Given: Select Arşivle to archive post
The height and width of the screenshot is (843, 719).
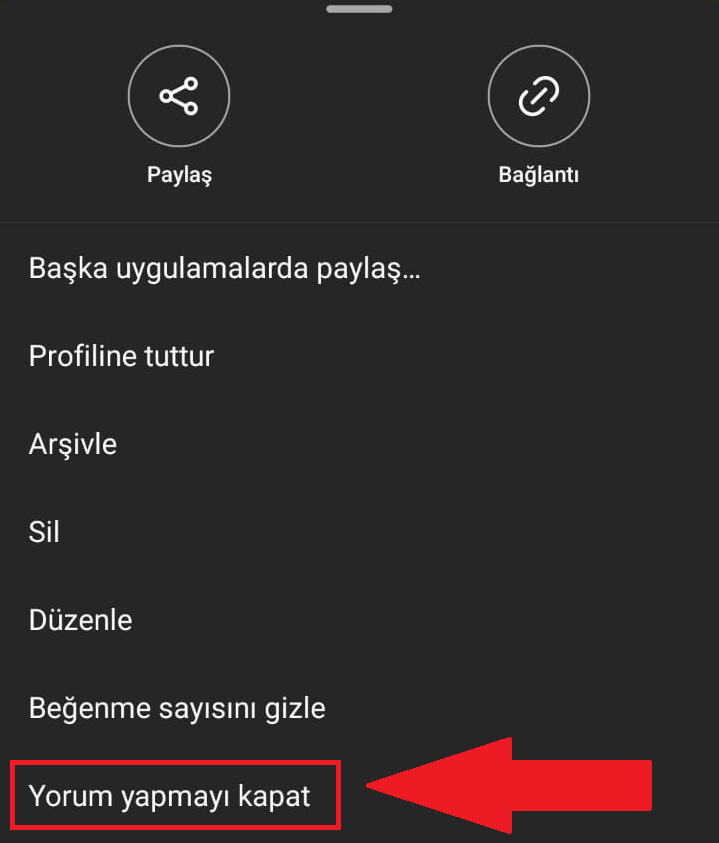Looking at the screenshot, I should pyautogui.click(x=73, y=444).
